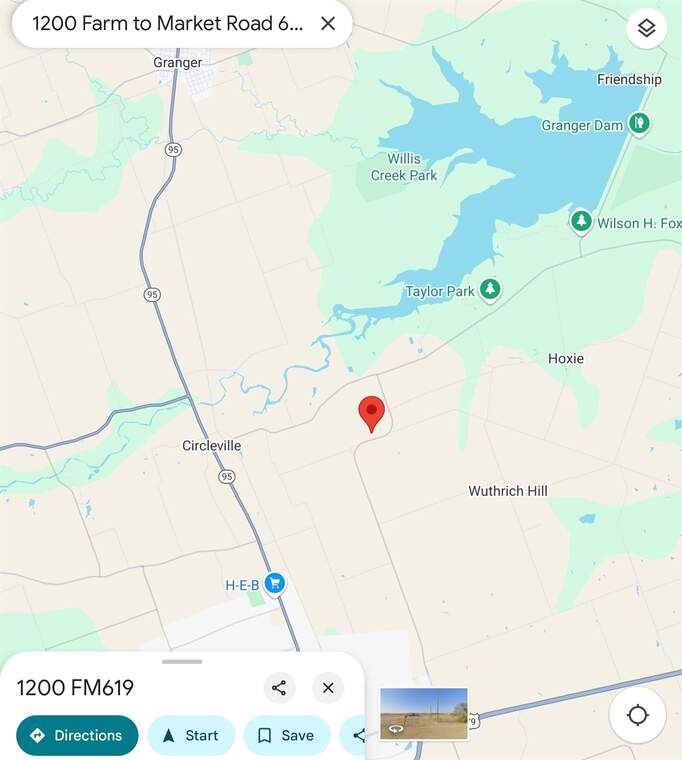Viewport: 682px width, 760px height.
Task: Open the Street View photo thumbnail
Action: (424, 713)
